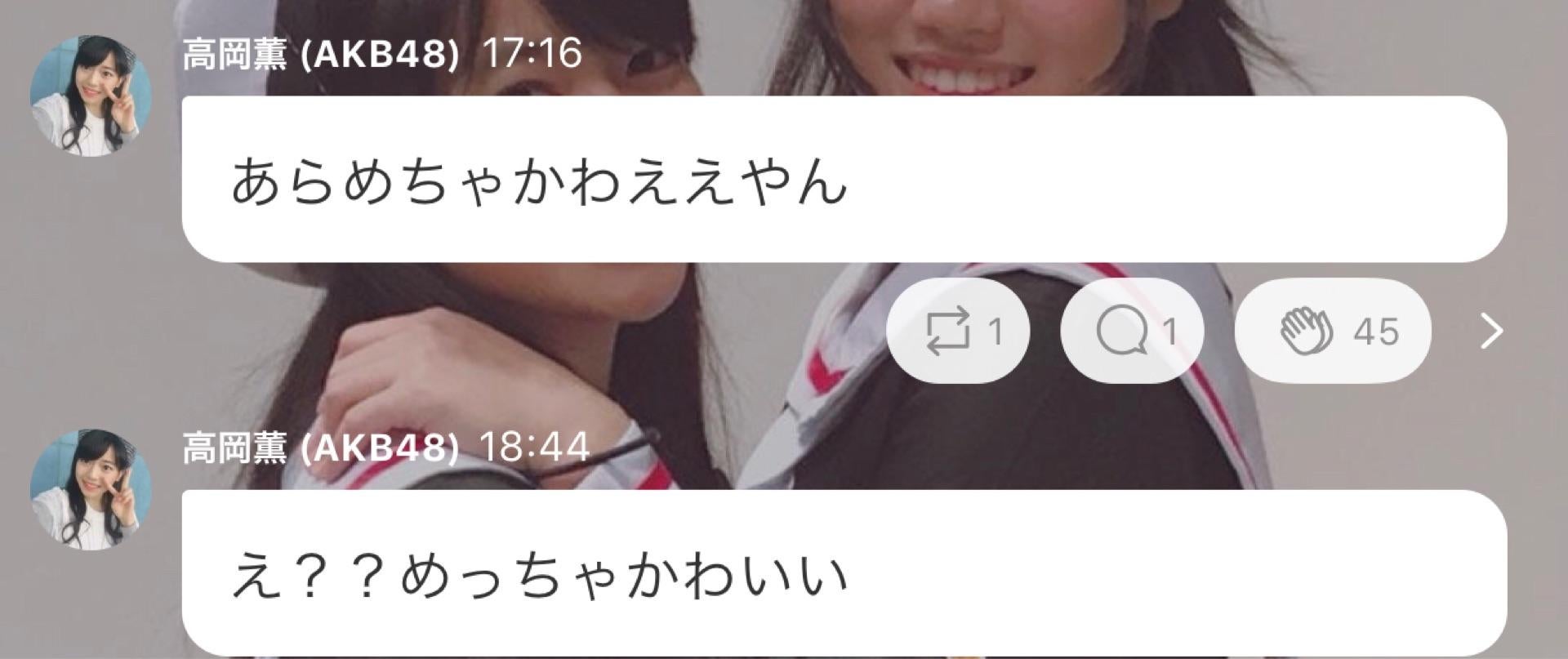Screen dimensions: 1568x659
Task: Clap for the 17:16 message
Action: coord(1333,331)
